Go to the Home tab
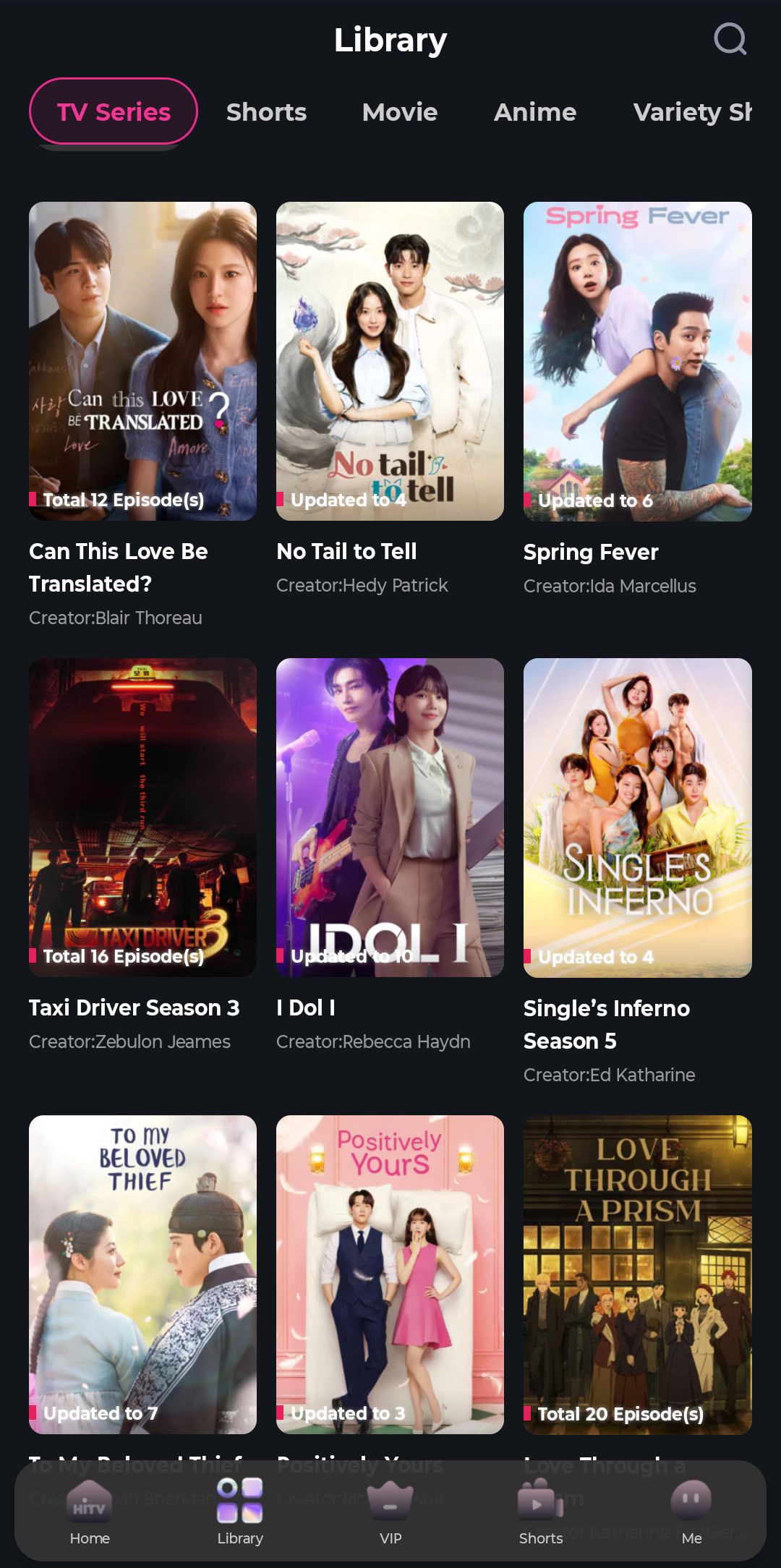 click(90, 1512)
